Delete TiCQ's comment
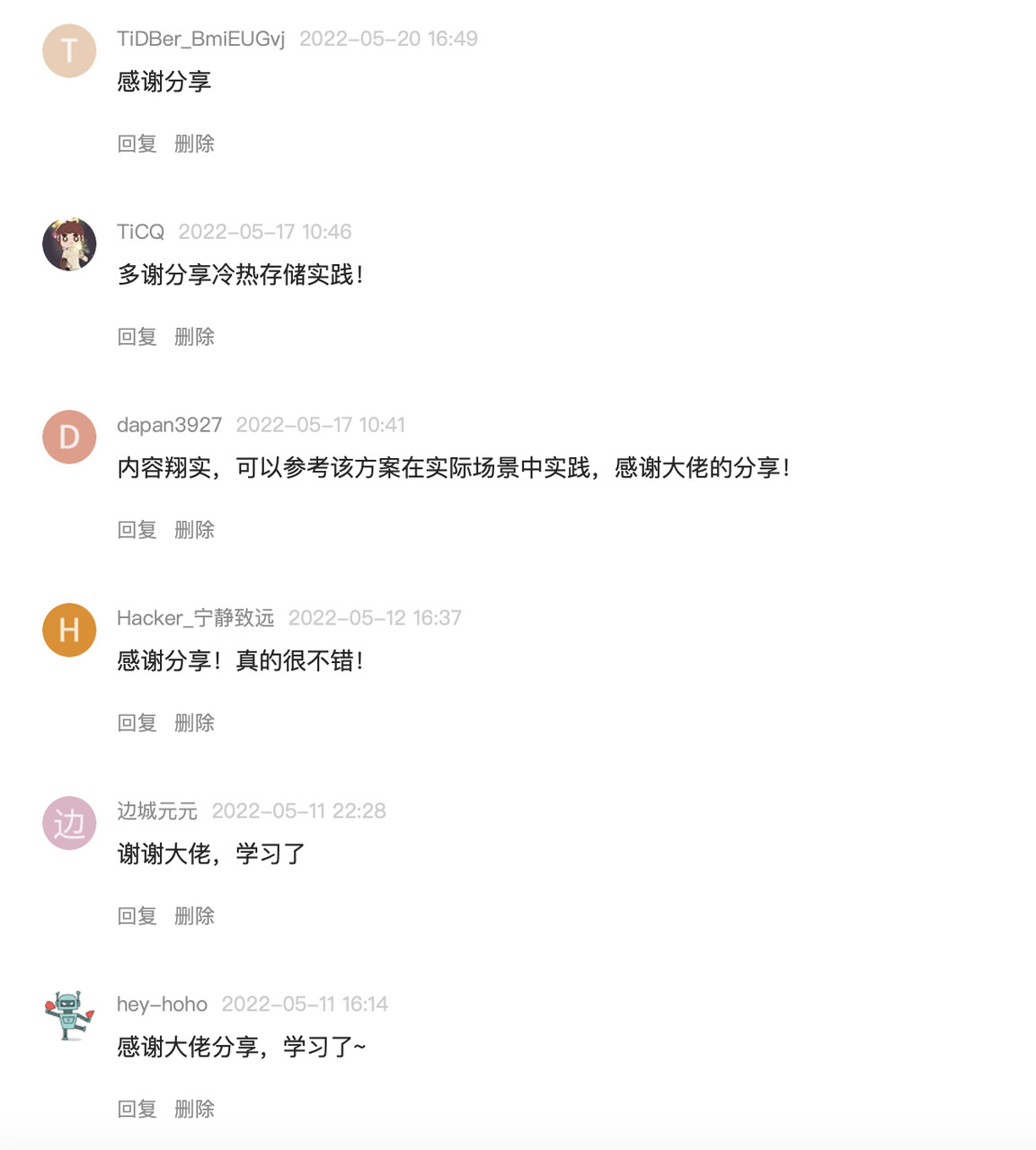Screen dimensions: 1036x1150 [194, 337]
